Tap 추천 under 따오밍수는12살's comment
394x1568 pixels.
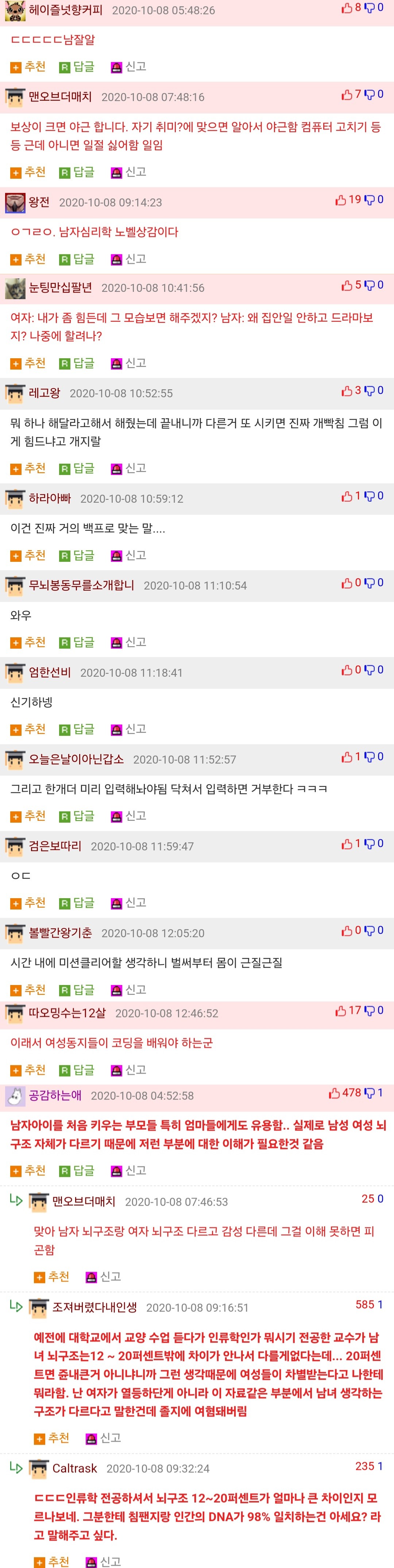28,1070
